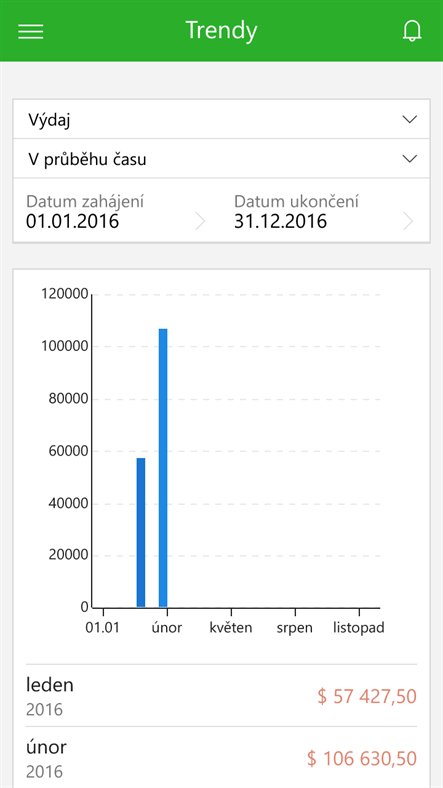Image resolution: width=443 pixels, height=788 pixels.
Task: Open the hamburger drawer menu
Action: click(31, 31)
